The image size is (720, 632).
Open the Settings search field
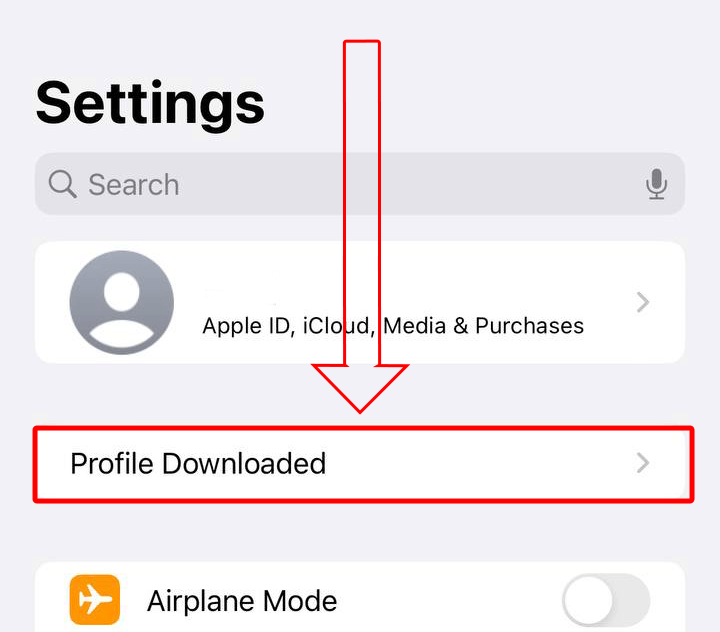click(x=330, y=184)
